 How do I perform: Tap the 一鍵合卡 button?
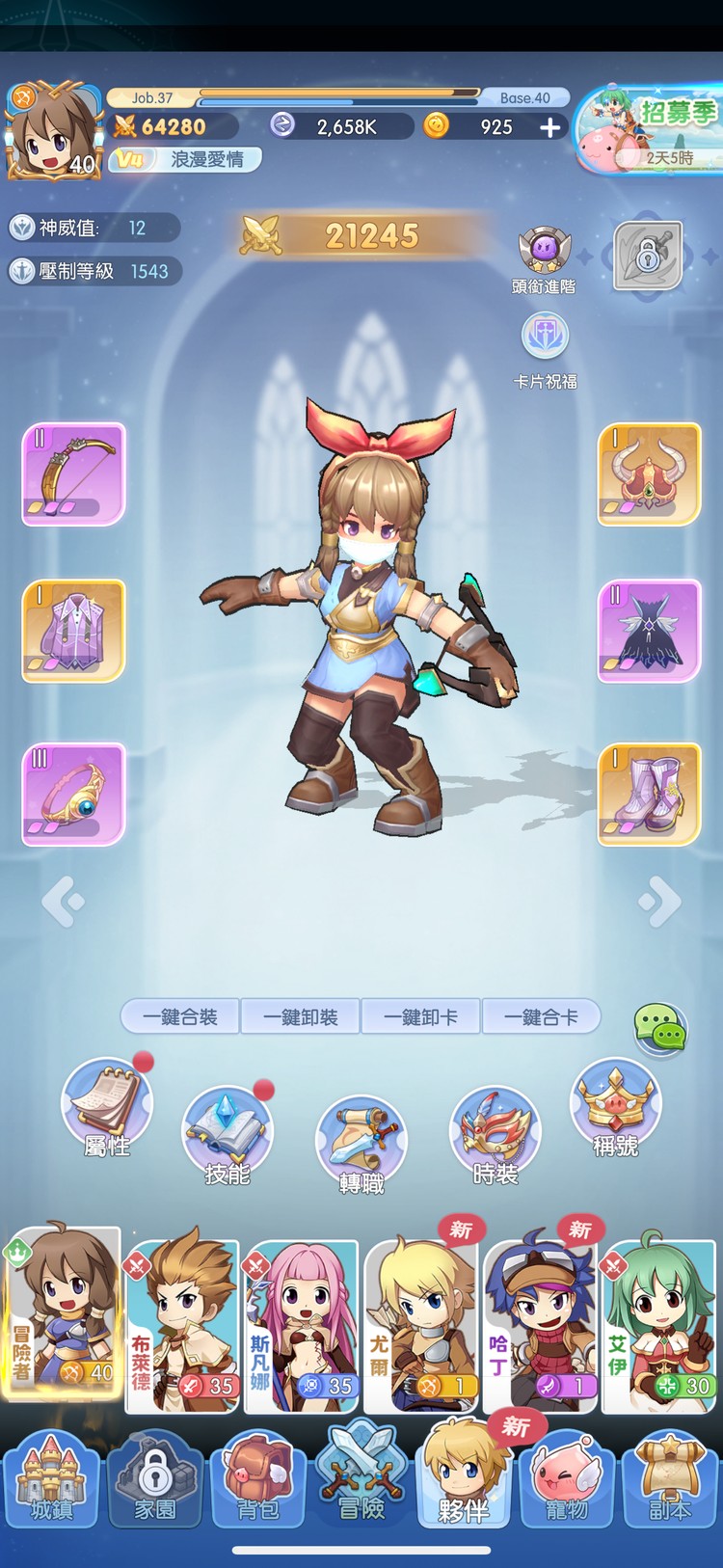541,1016
